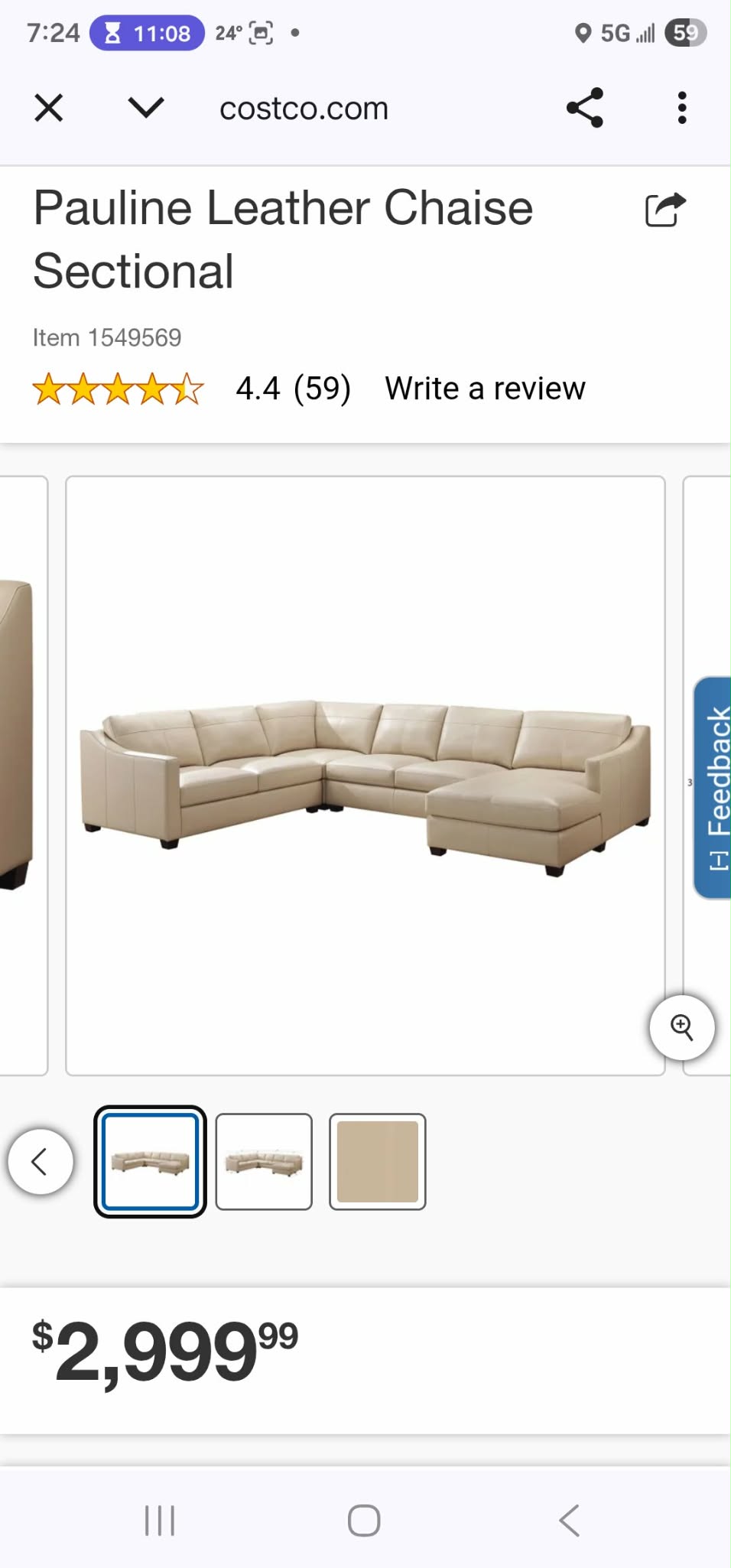The height and width of the screenshot is (1568, 731).
Task: Tap the left arrow beside the thumbnails
Action: (x=41, y=1160)
